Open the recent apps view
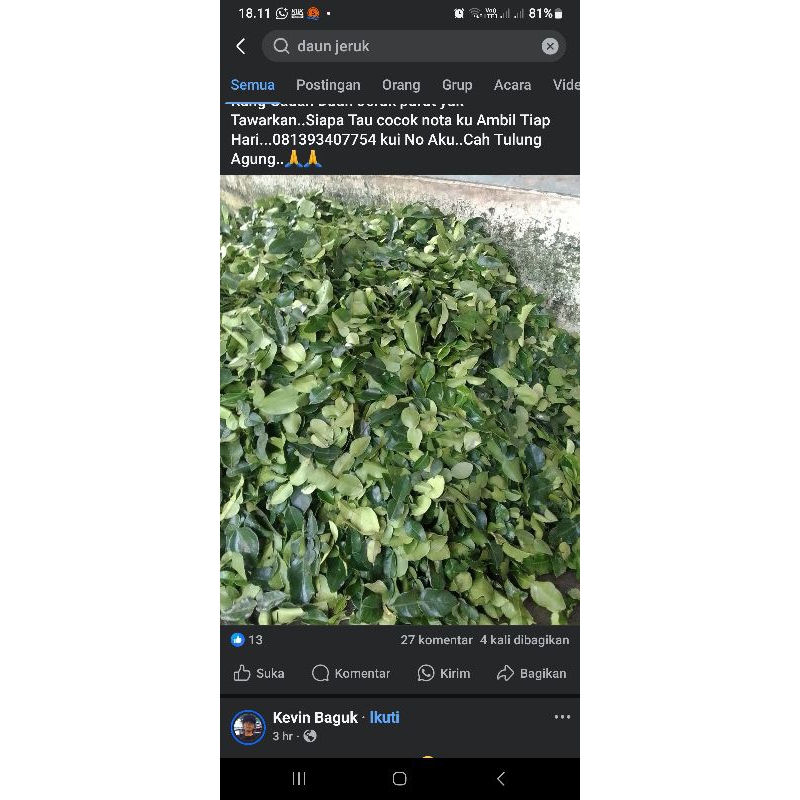The height and width of the screenshot is (800, 800). click(298, 778)
